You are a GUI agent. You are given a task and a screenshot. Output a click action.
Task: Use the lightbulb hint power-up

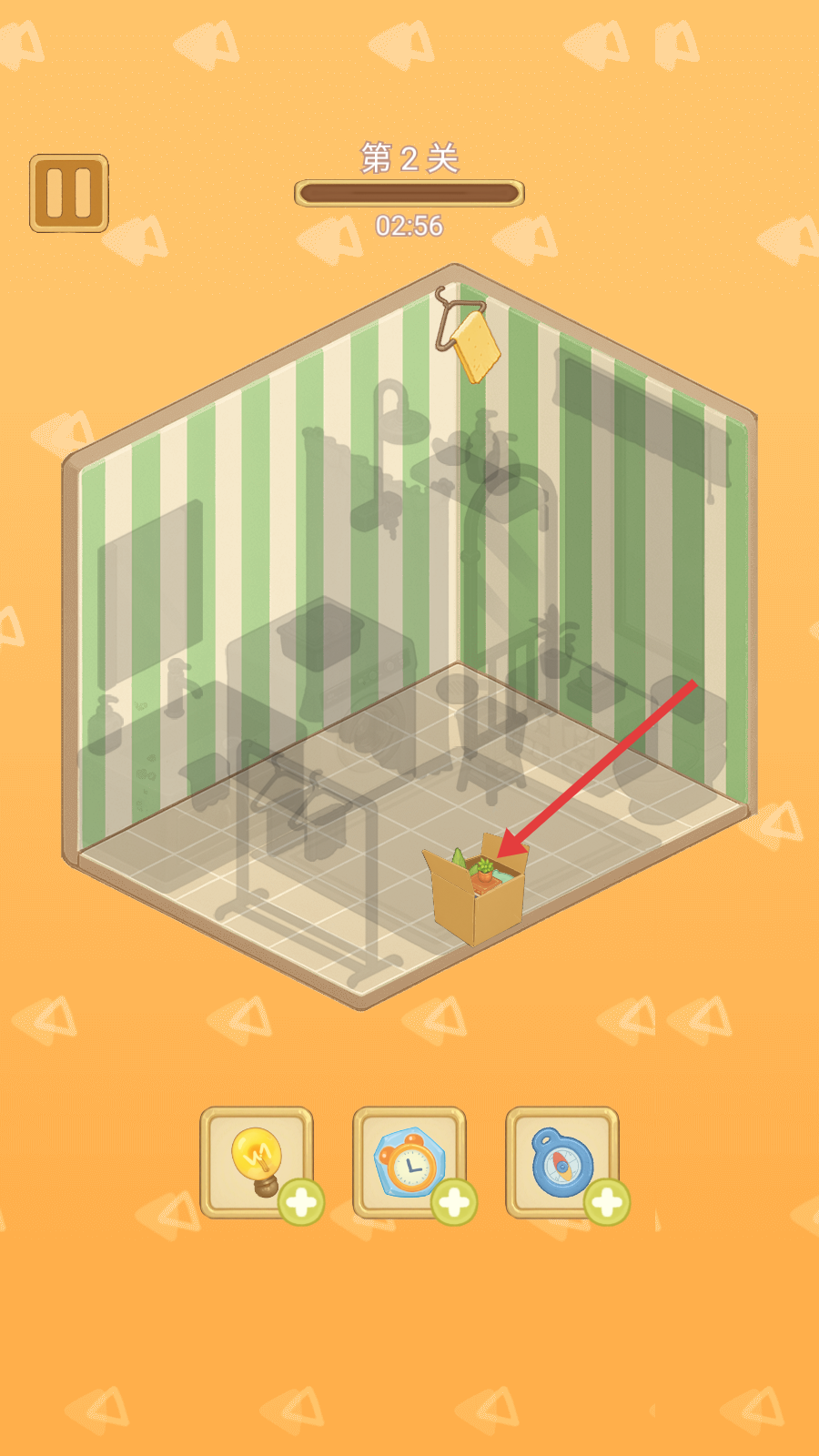[256, 1161]
